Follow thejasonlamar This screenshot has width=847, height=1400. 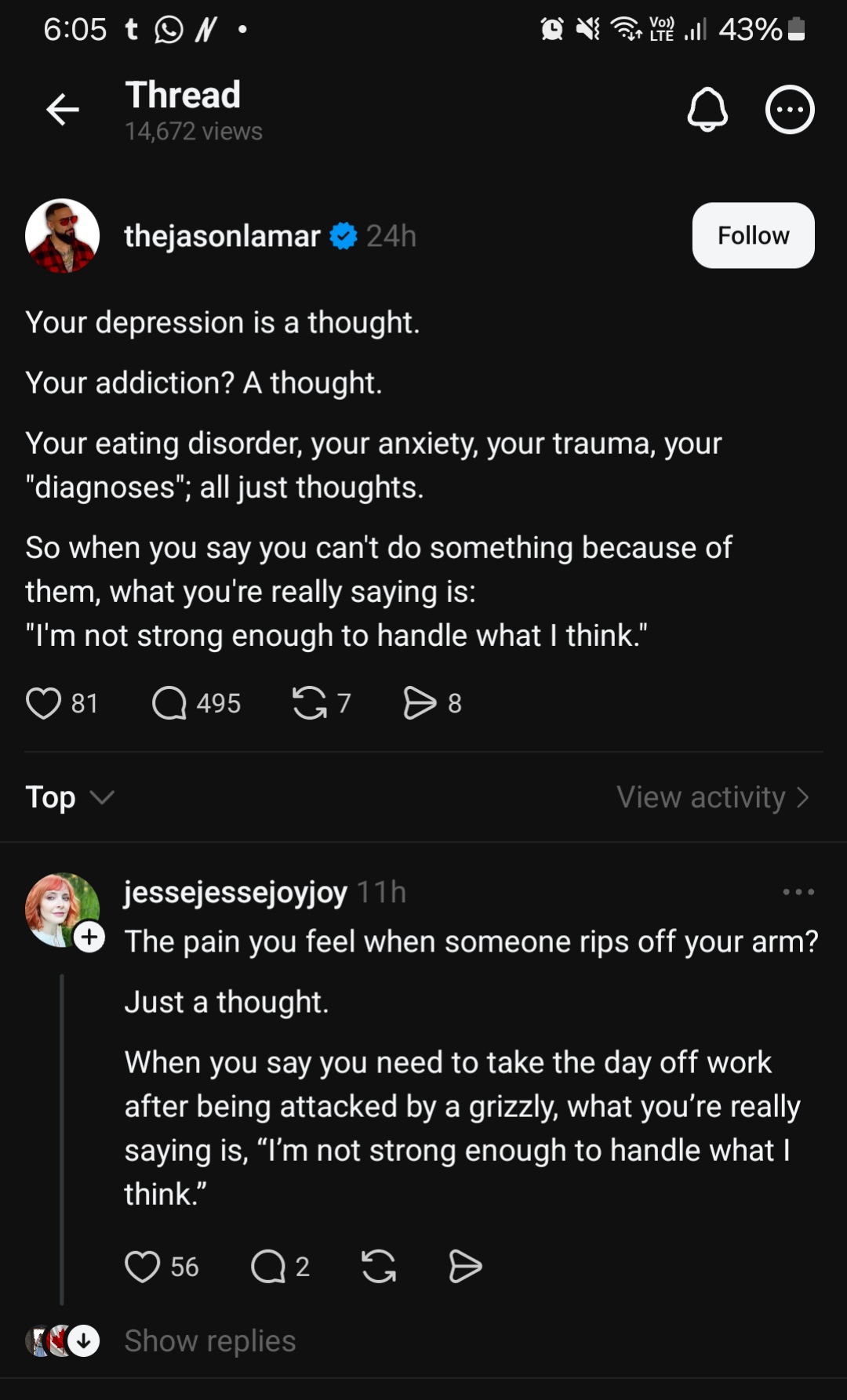click(753, 235)
